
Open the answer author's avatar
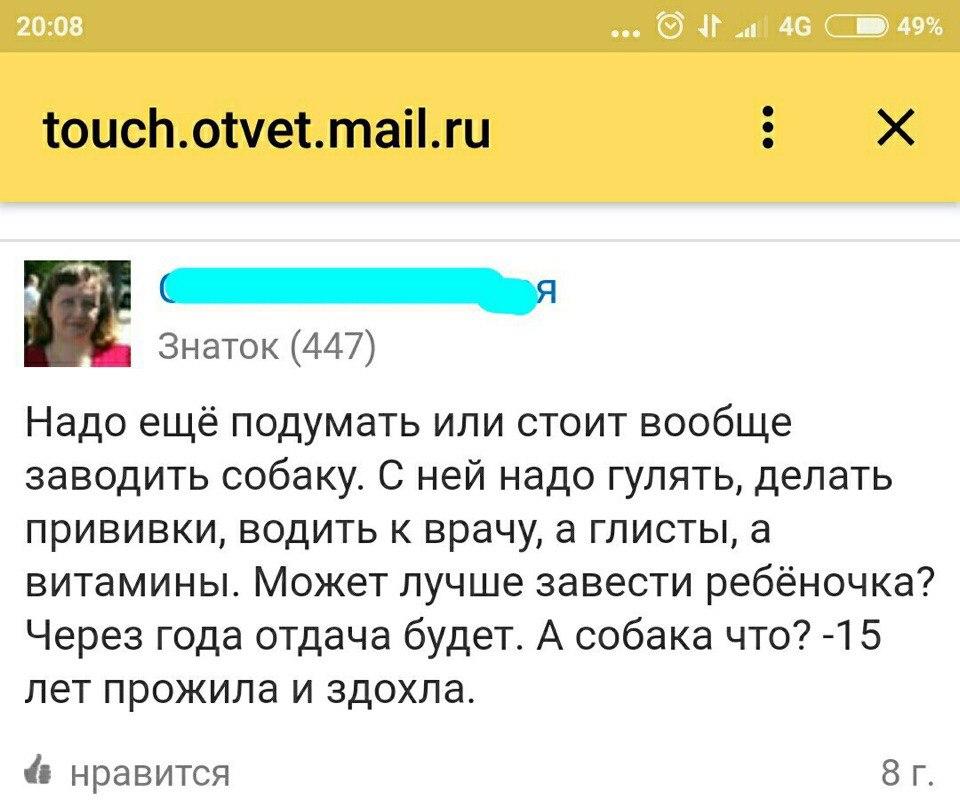coord(77,314)
